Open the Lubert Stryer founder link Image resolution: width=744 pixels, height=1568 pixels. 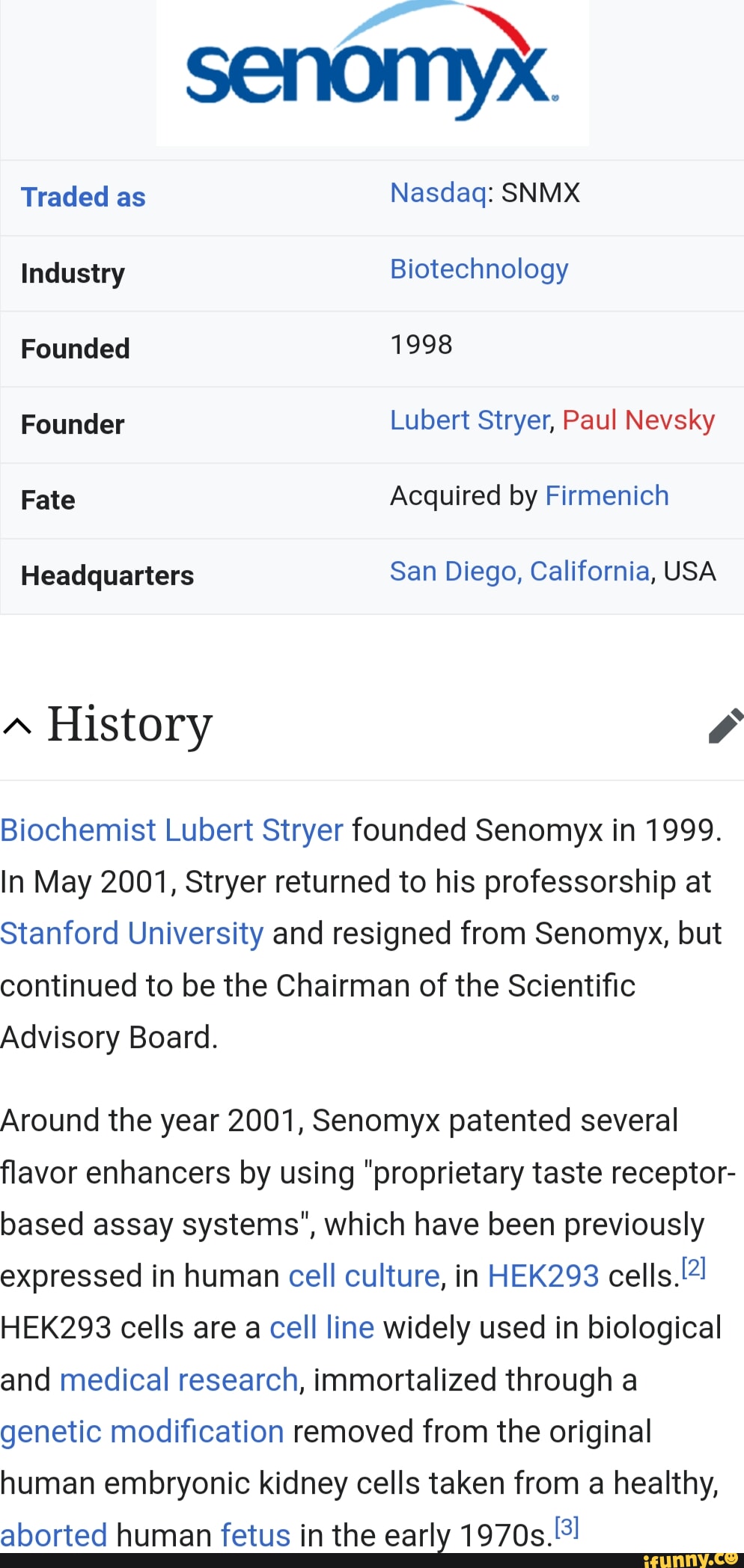pos(469,420)
